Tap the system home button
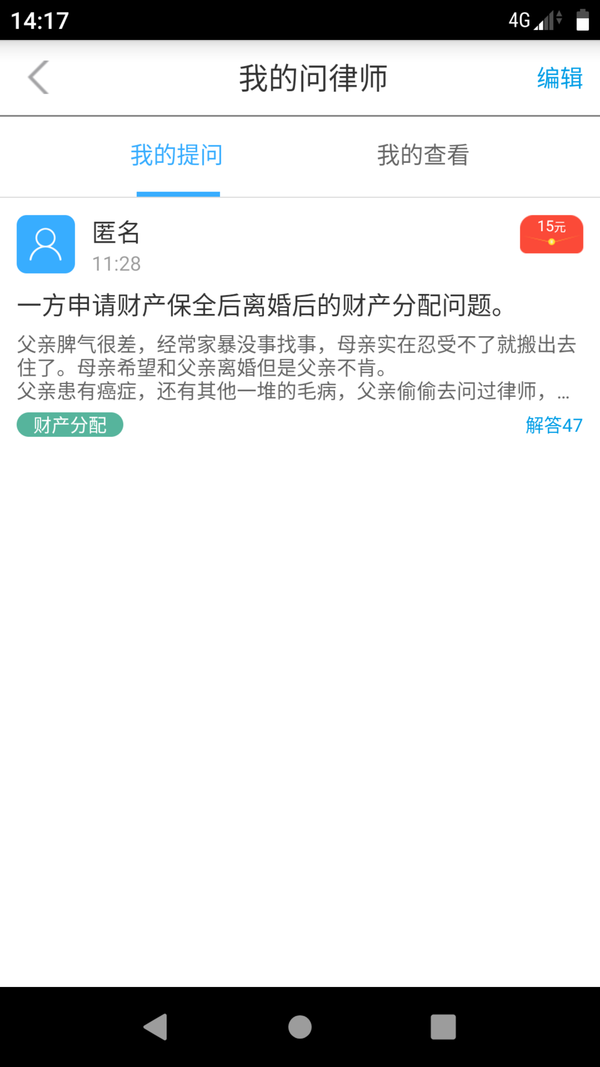This screenshot has width=600, height=1067. click(x=299, y=1027)
